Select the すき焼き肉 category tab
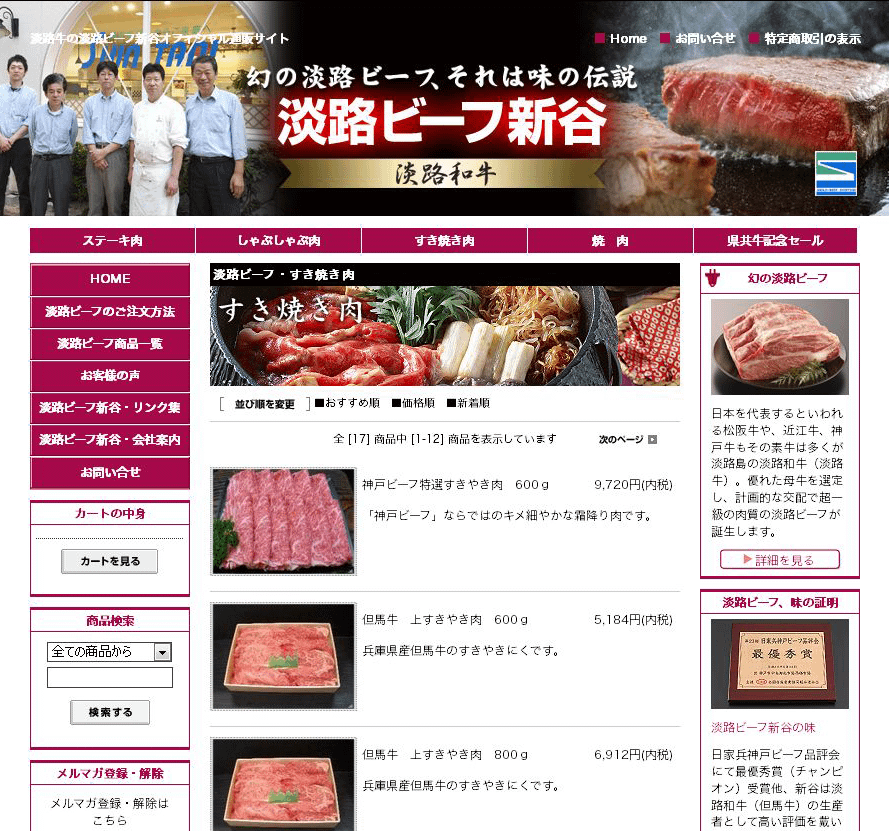Viewport: 889px width, 831px height. click(x=444, y=241)
